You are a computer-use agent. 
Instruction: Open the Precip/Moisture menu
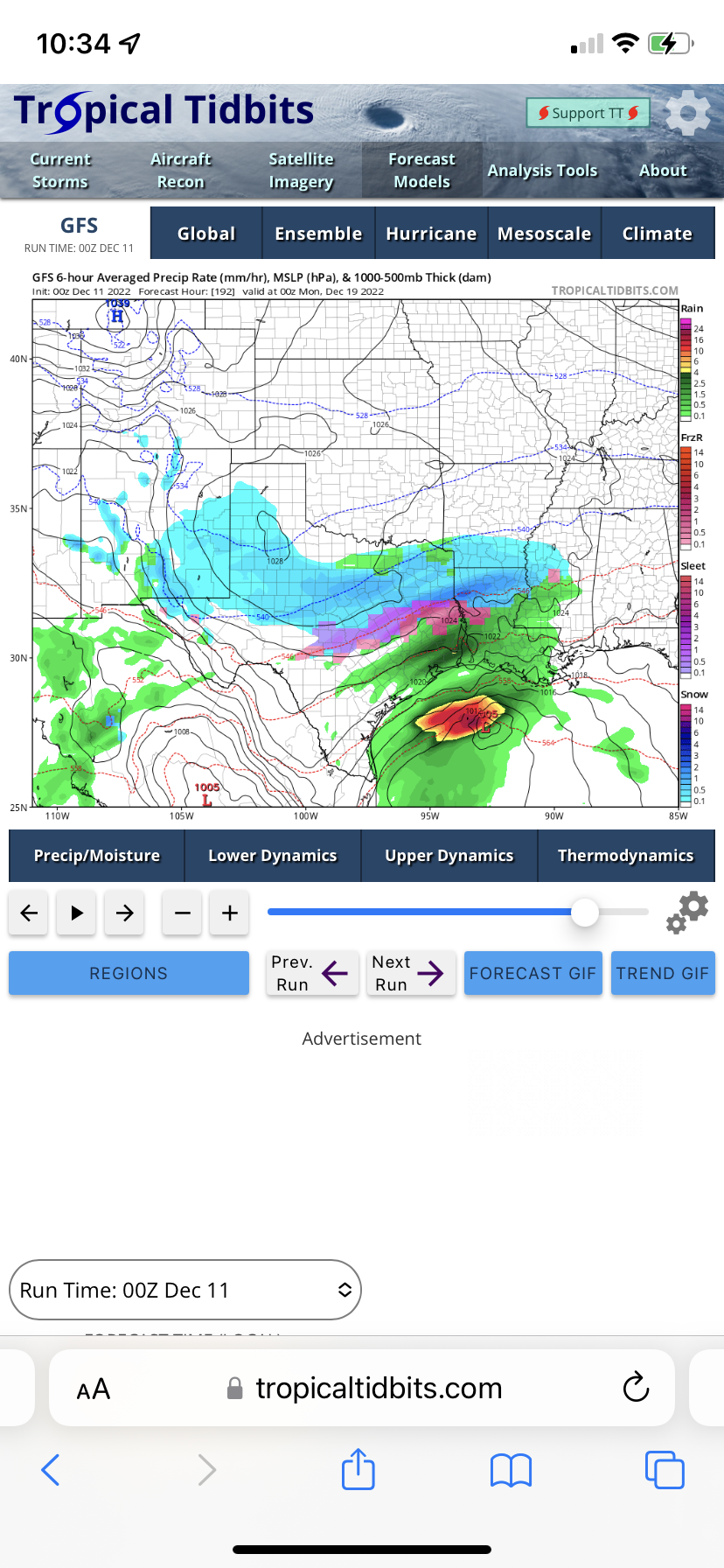pos(97,856)
